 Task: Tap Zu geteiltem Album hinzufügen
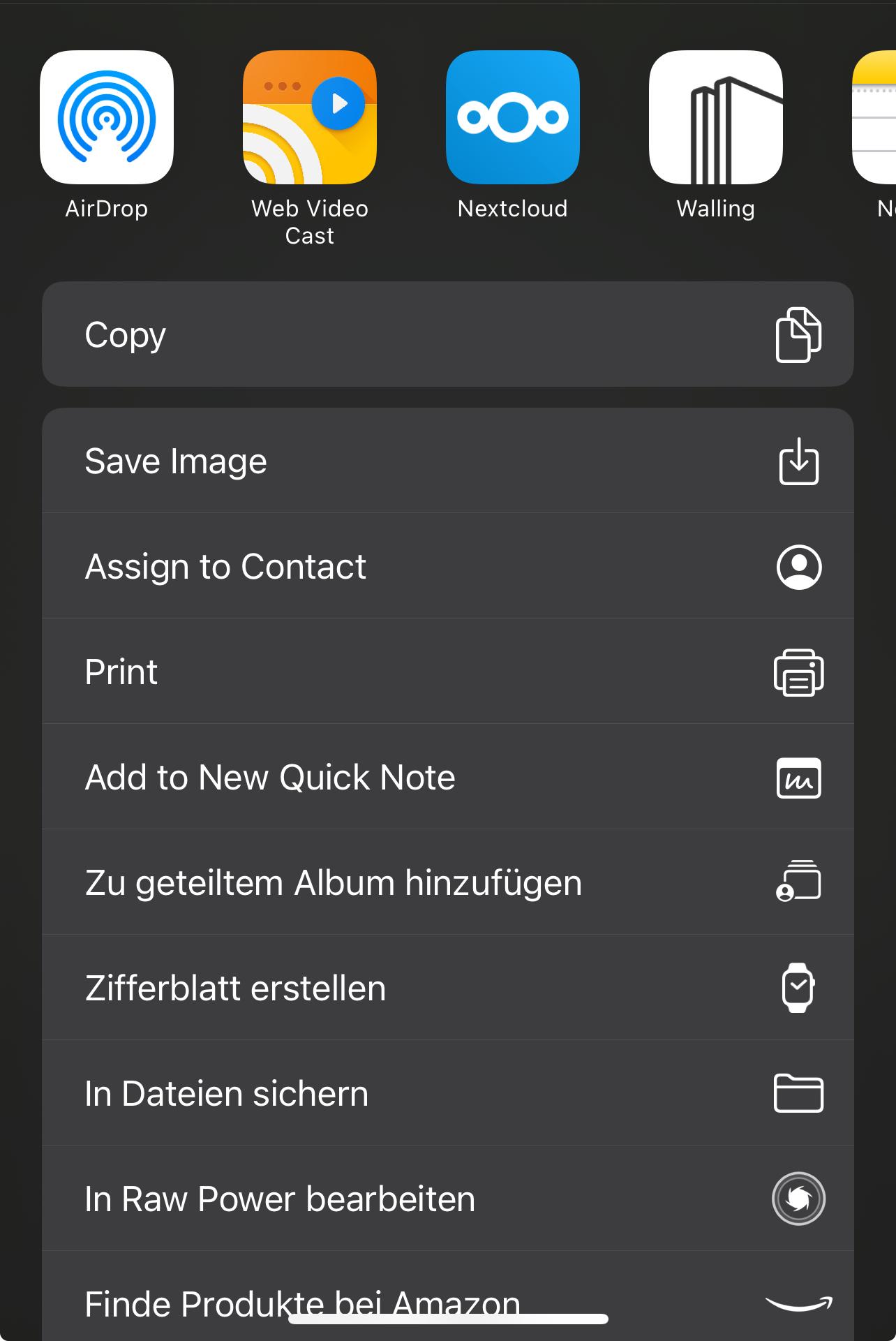(447, 882)
